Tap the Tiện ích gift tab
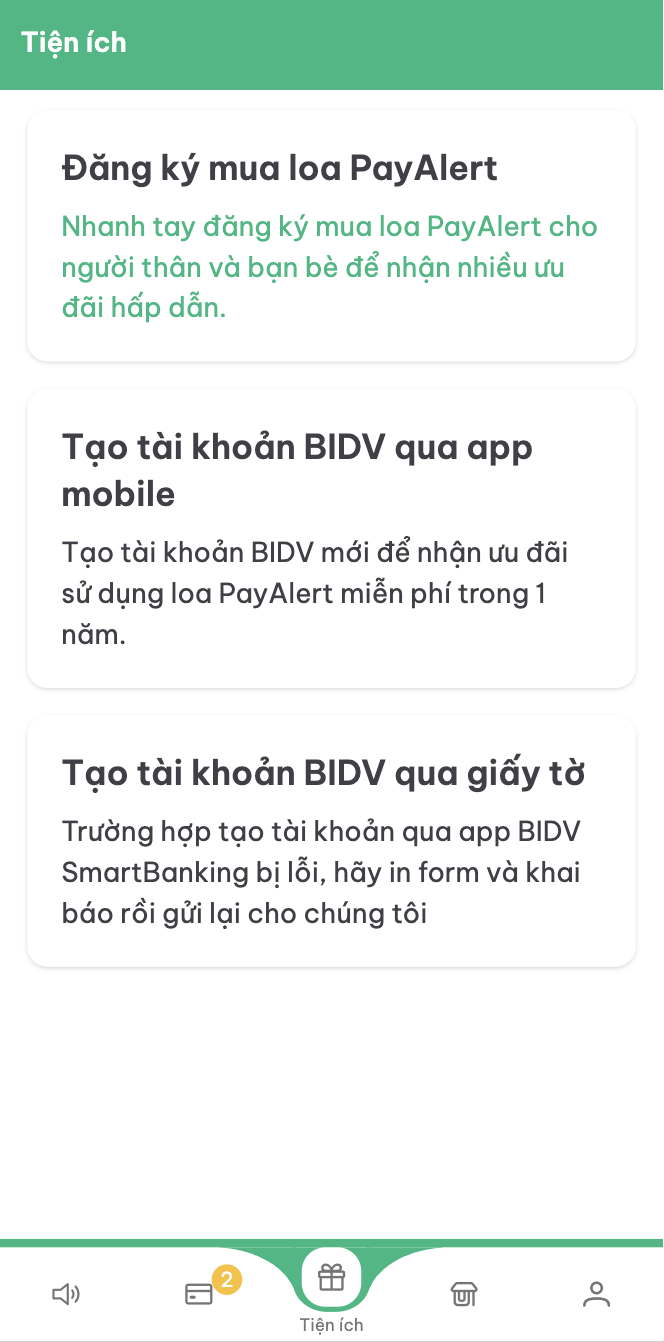The width and height of the screenshot is (664, 1342). click(x=331, y=1280)
